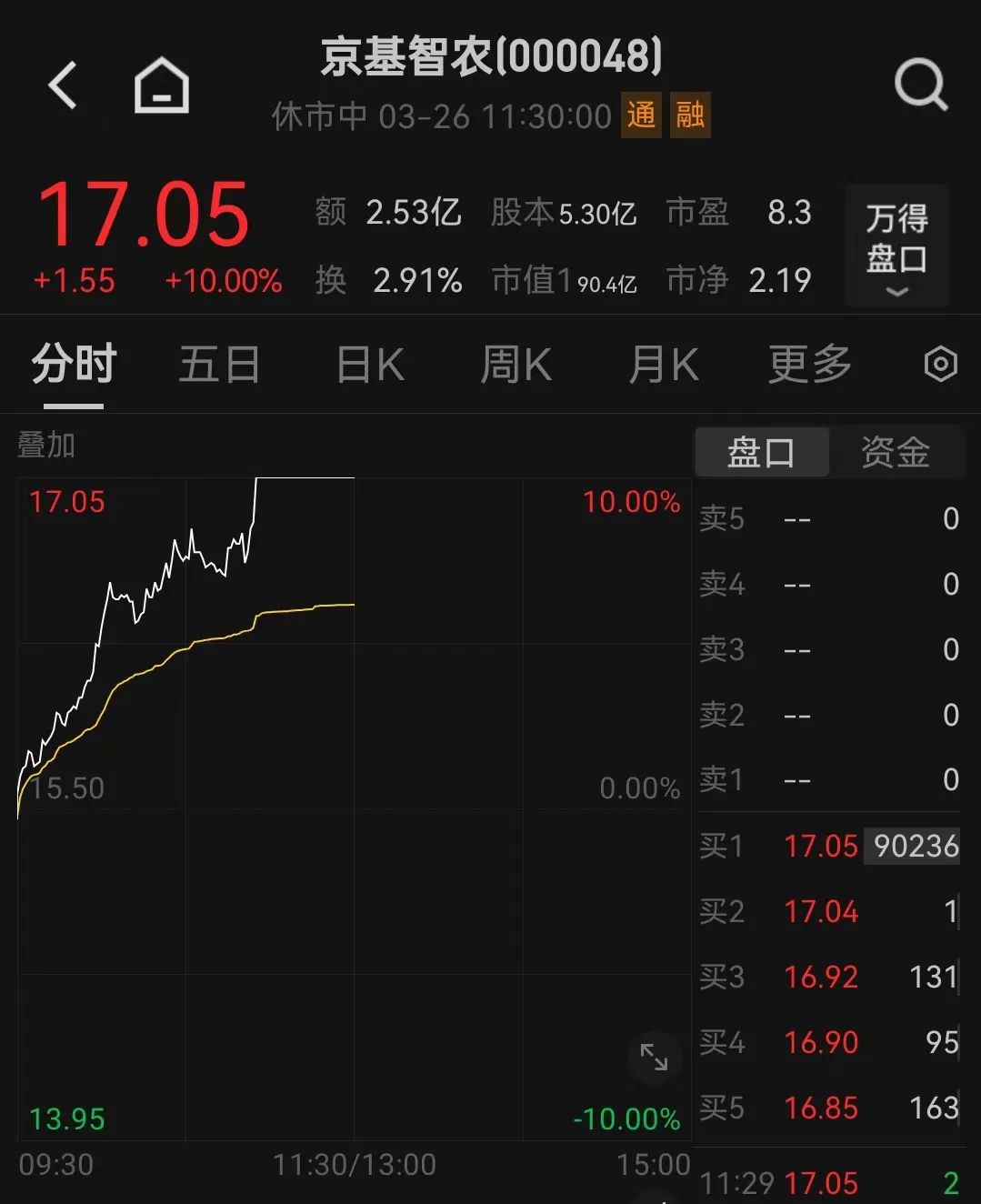The height and width of the screenshot is (1204, 981).
Task: Go back using the arrow icon
Action: 63,85
